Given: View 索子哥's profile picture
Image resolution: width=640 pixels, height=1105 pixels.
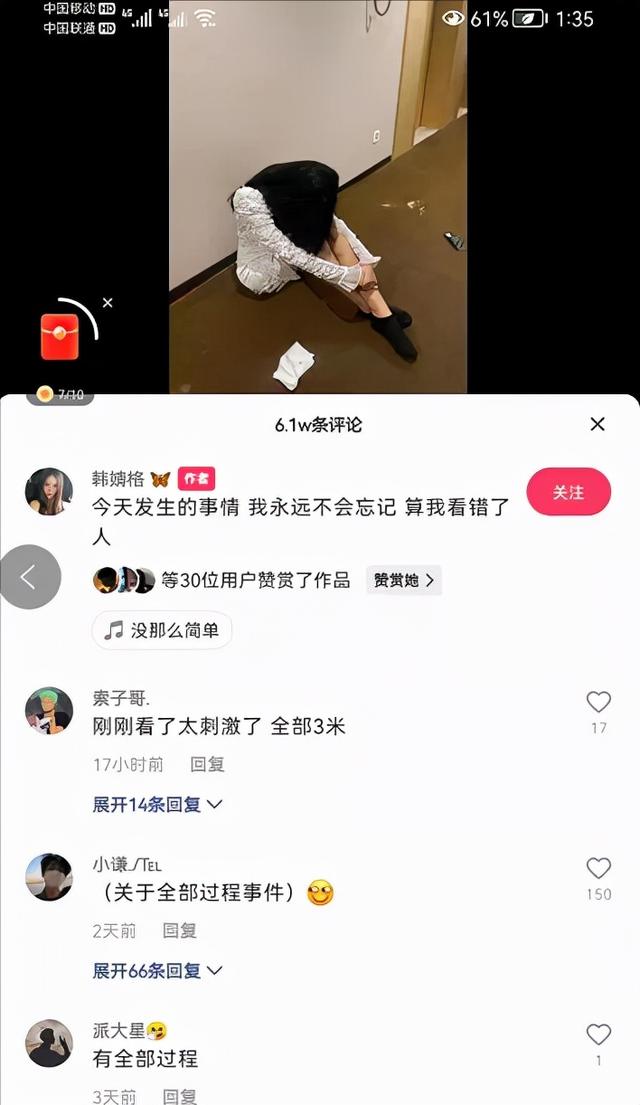Looking at the screenshot, I should pos(49,710).
